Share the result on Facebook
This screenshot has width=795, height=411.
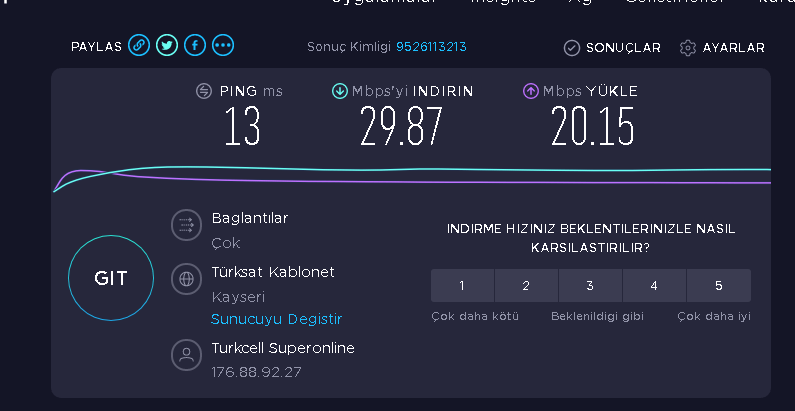tap(195, 45)
